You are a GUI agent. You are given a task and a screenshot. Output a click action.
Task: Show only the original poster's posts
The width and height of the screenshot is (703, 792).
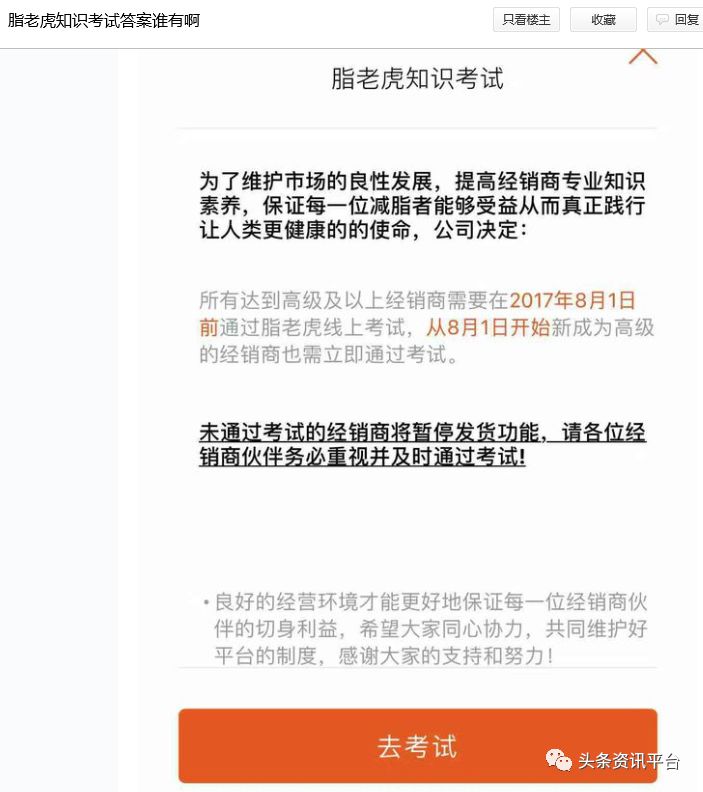point(526,19)
